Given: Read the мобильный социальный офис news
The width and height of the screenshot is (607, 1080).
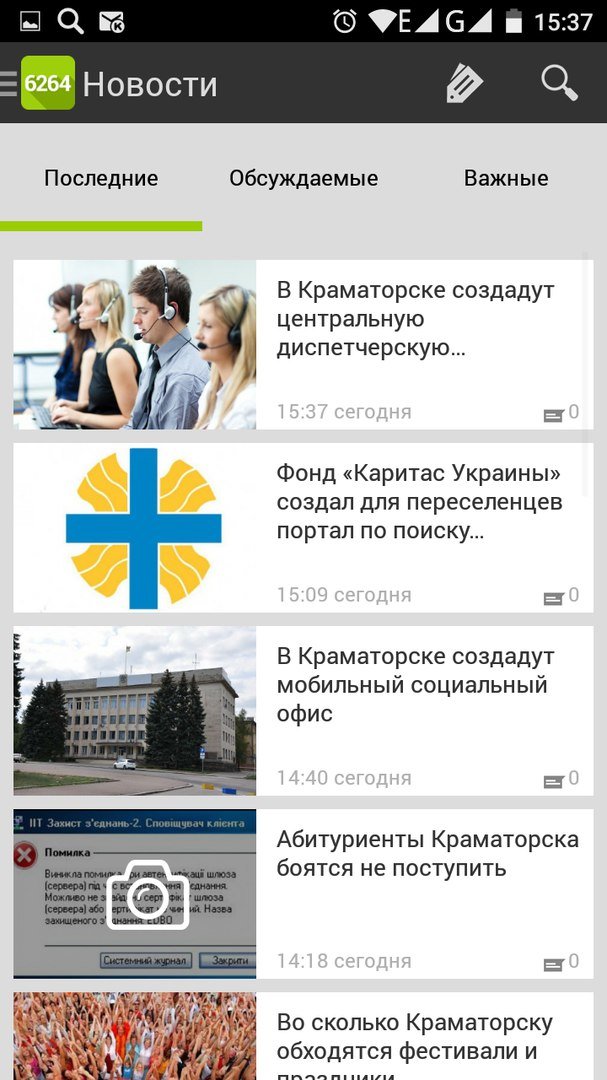Looking at the screenshot, I should tap(415, 686).
